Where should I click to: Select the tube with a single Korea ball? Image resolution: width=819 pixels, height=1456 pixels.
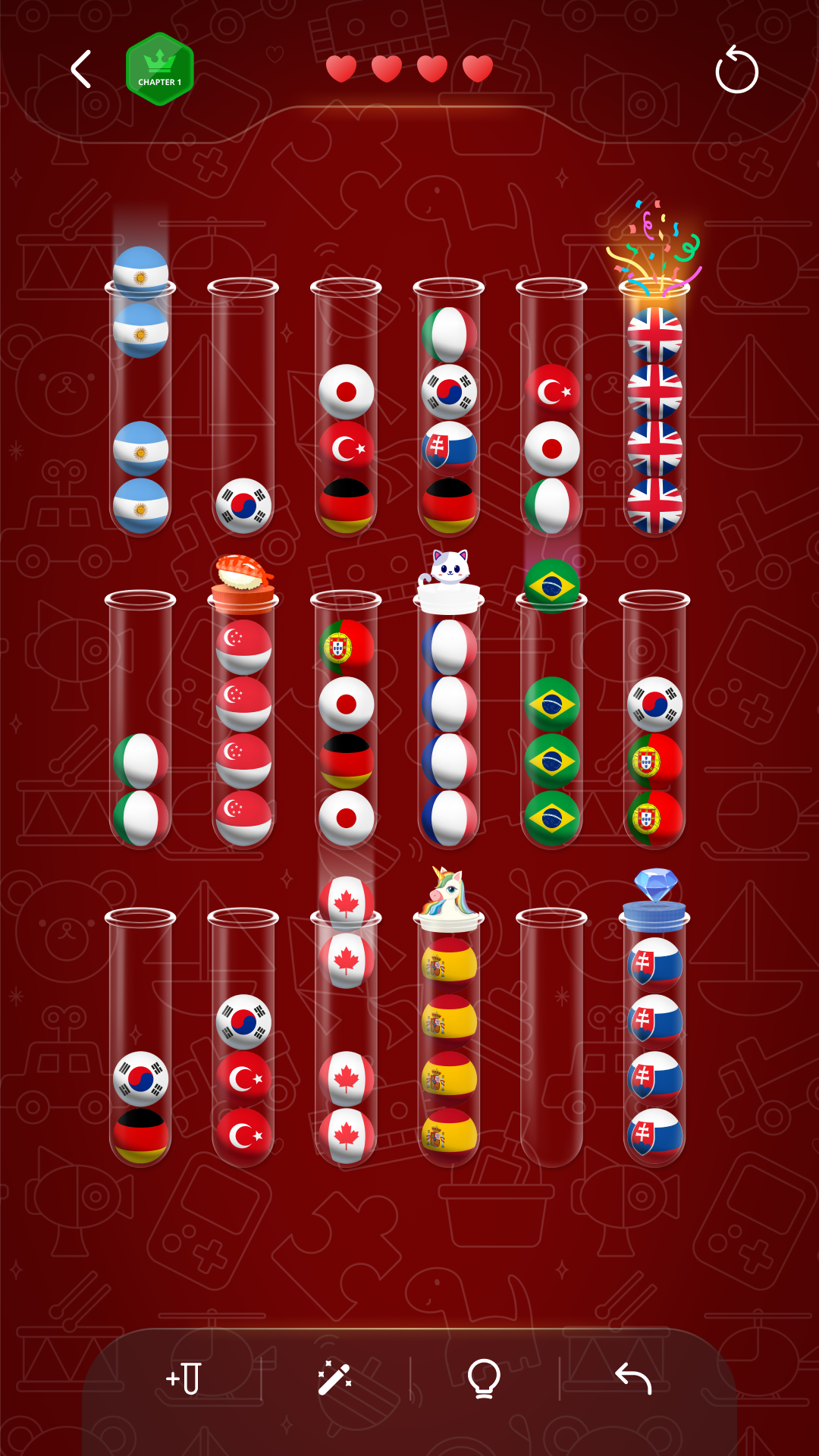click(x=243, y=409)
